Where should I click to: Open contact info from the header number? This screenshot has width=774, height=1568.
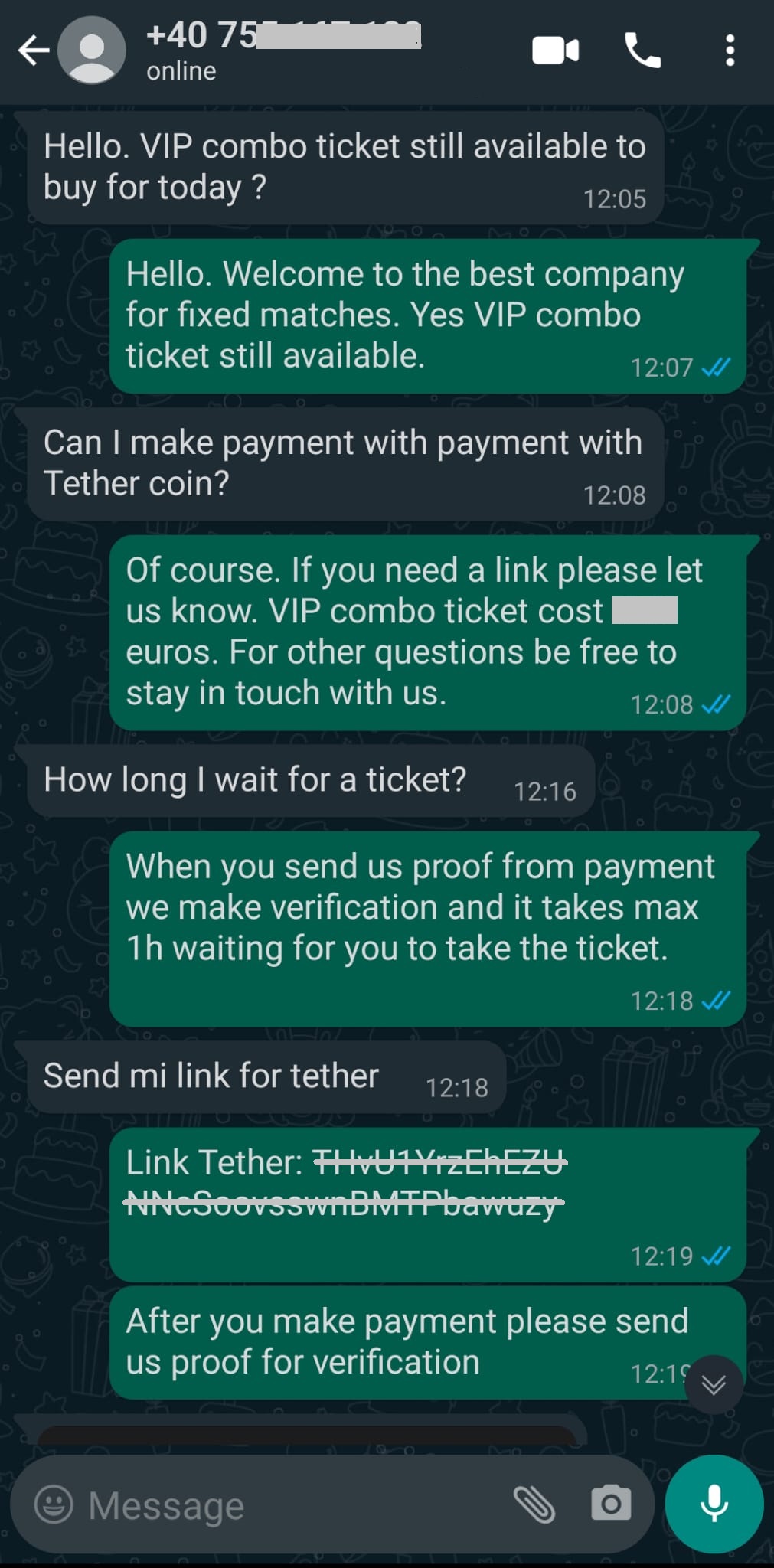point(283,37)
